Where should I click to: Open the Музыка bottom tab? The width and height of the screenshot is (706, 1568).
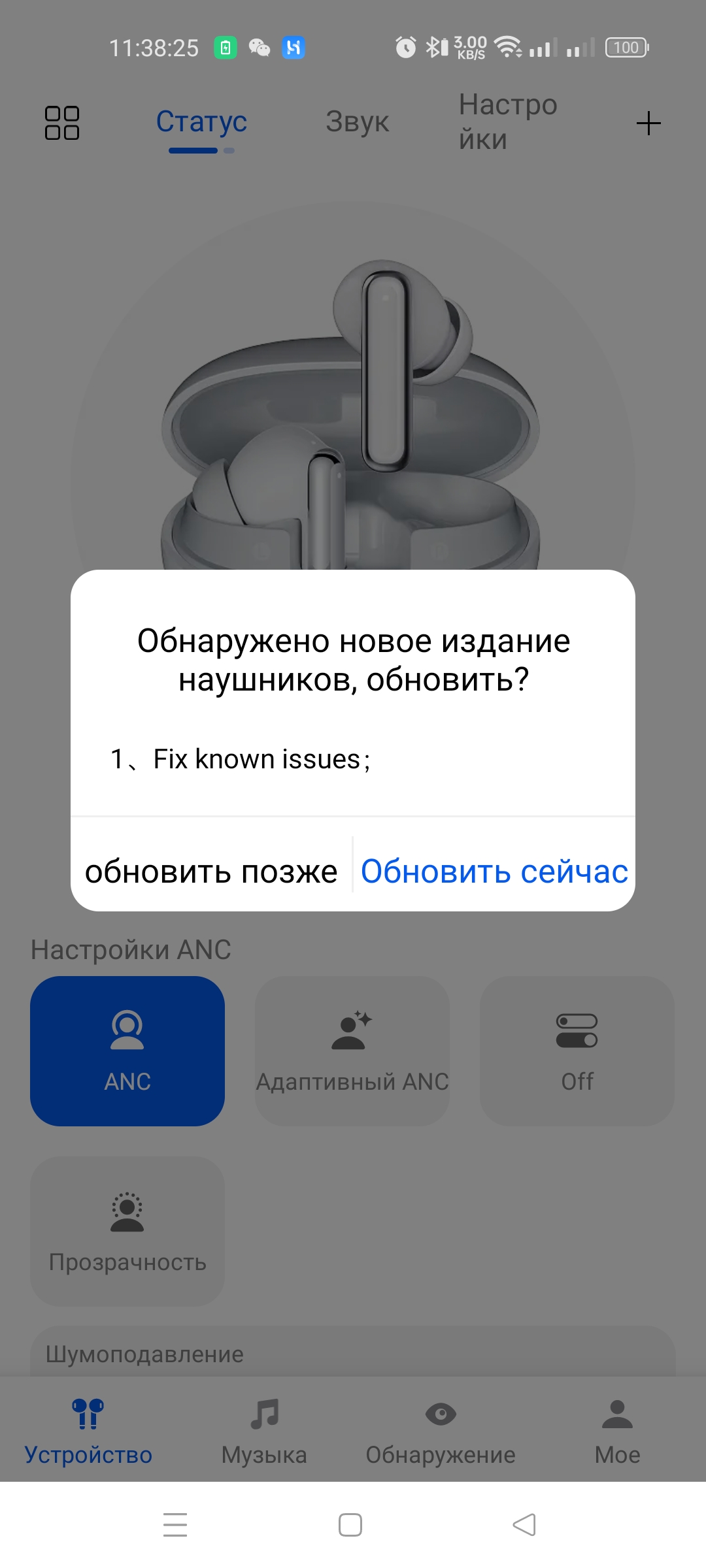tap(264, 1429)
